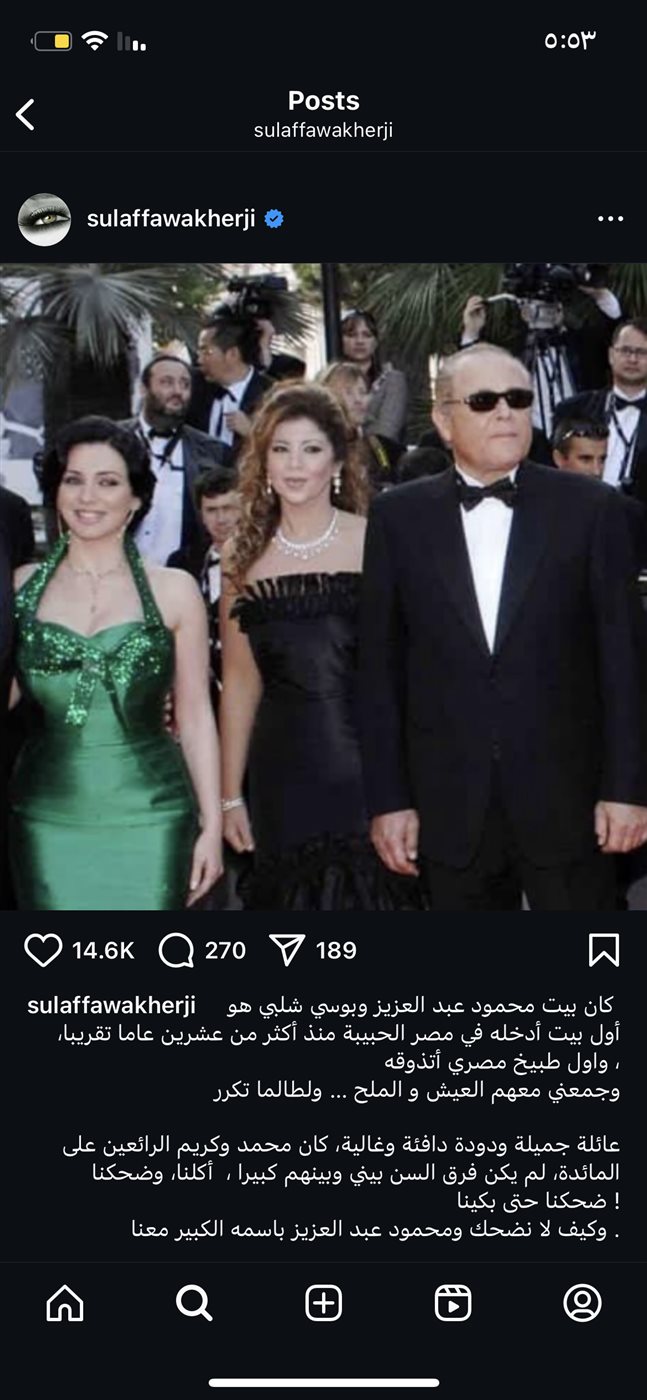
Task: Open the comments on this post
Action: [x=176, y=950]
